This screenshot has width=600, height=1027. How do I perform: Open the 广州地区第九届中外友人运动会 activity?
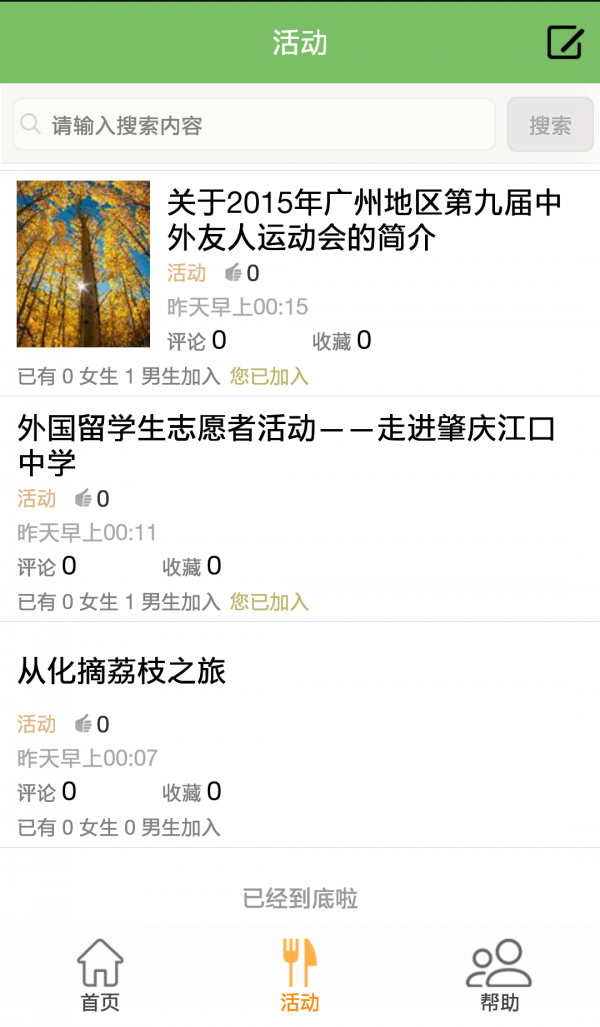click(300, 283)
